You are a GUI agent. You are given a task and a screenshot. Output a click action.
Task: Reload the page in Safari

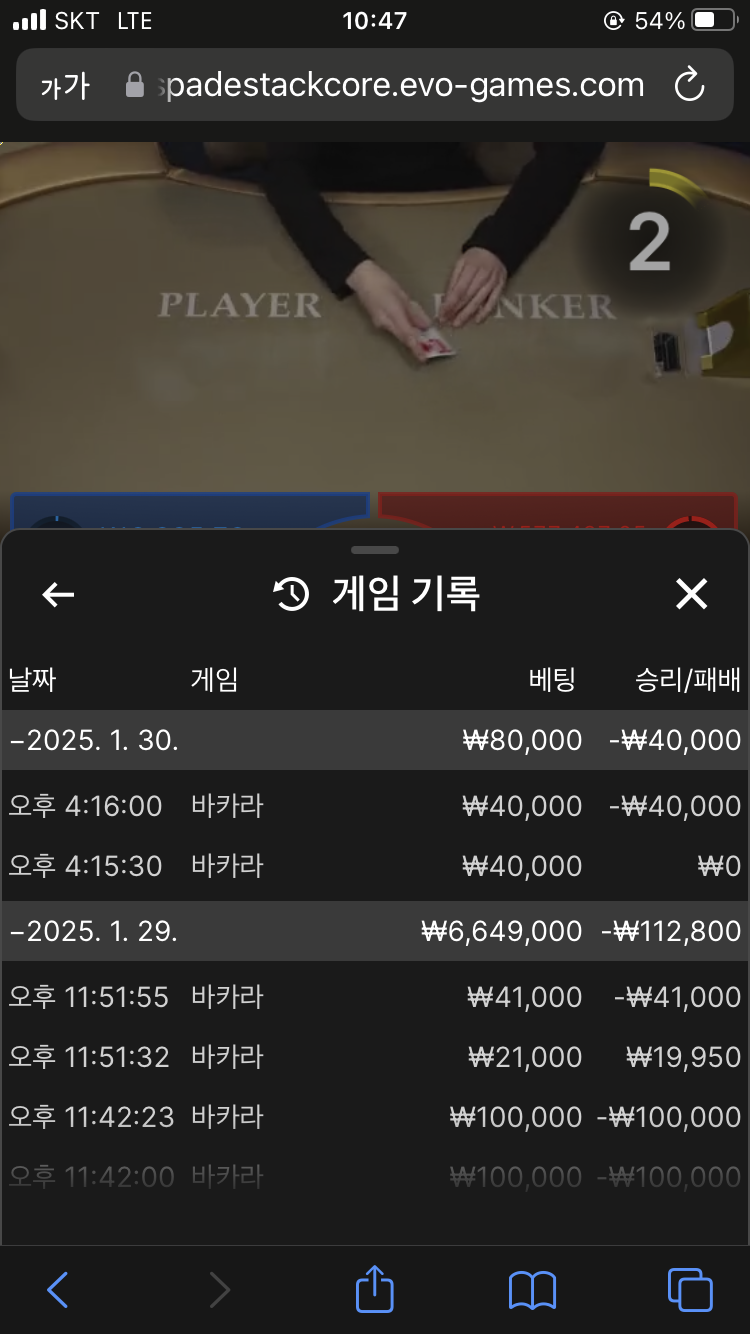(689, 86)
